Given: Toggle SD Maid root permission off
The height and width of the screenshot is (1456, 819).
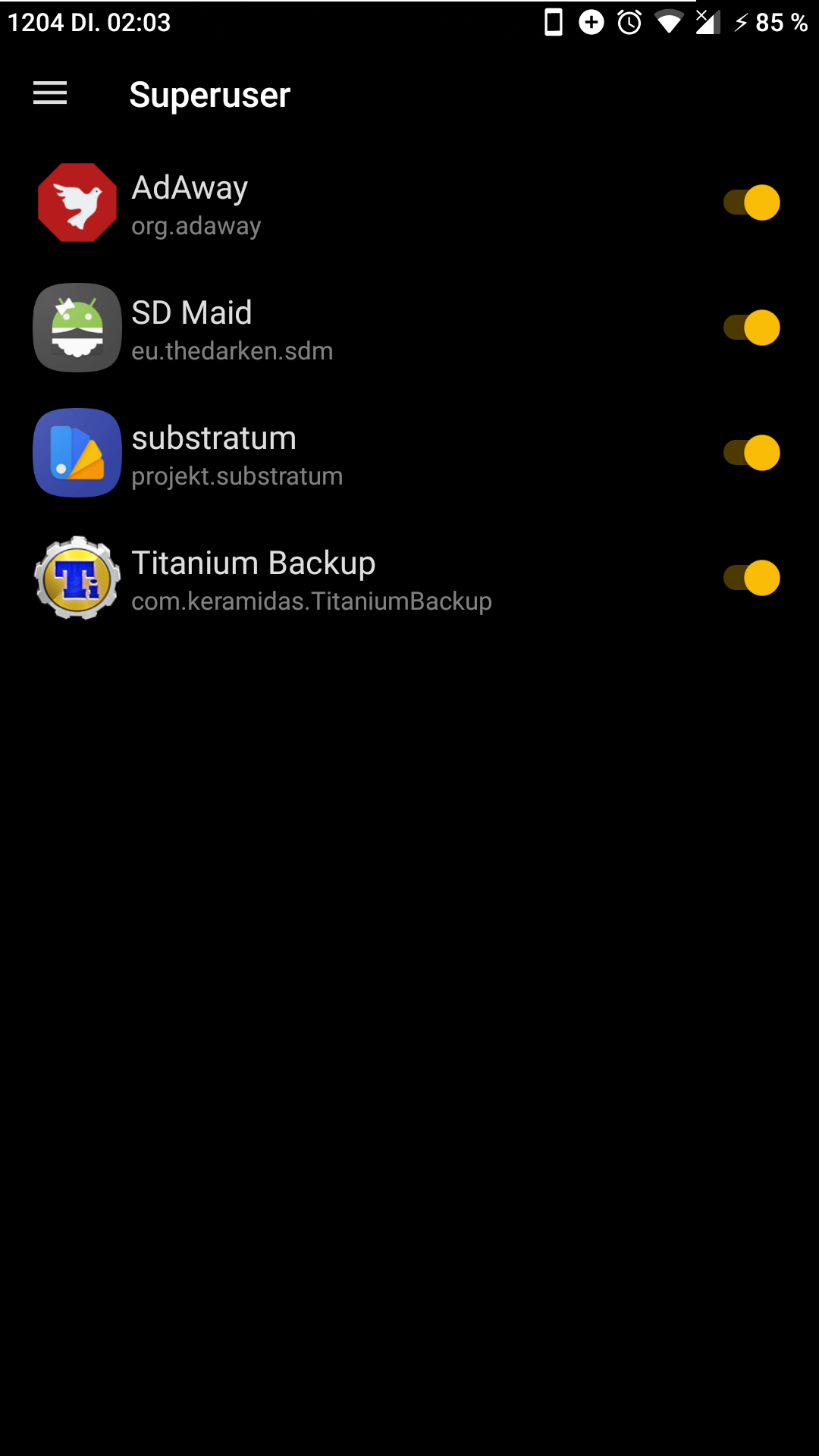Looking at the screenshot, I should (x=752, y=328).
